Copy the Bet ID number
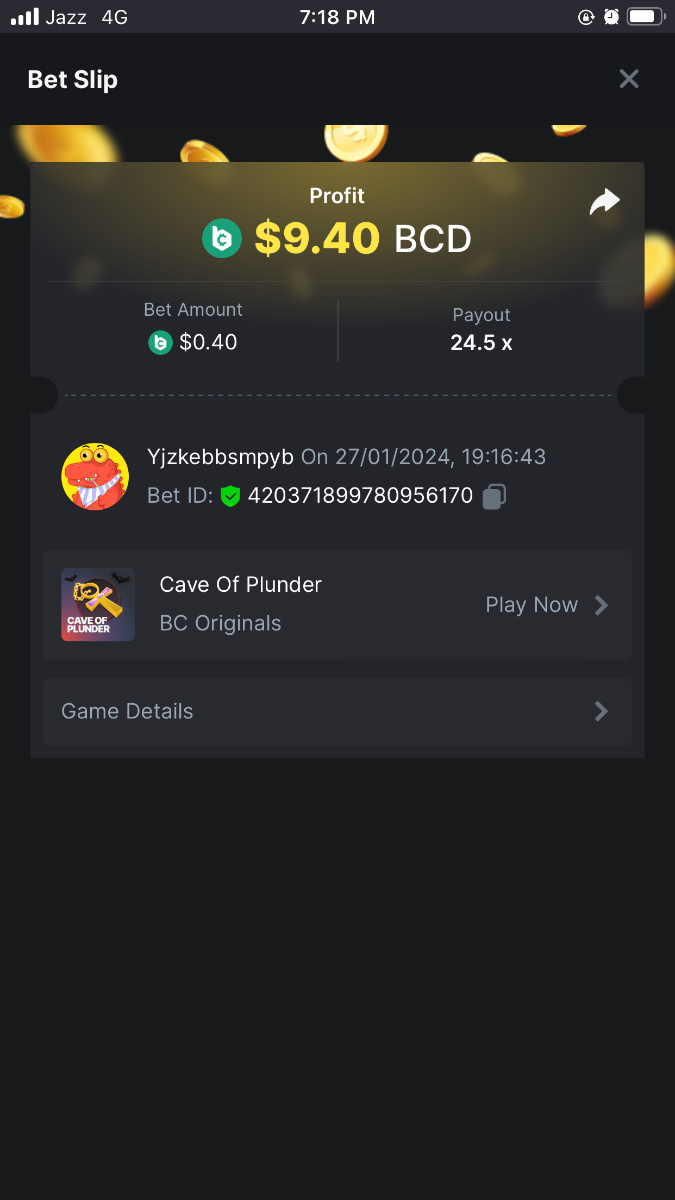This screenshot has height=1200, width=675. [494, 496]
